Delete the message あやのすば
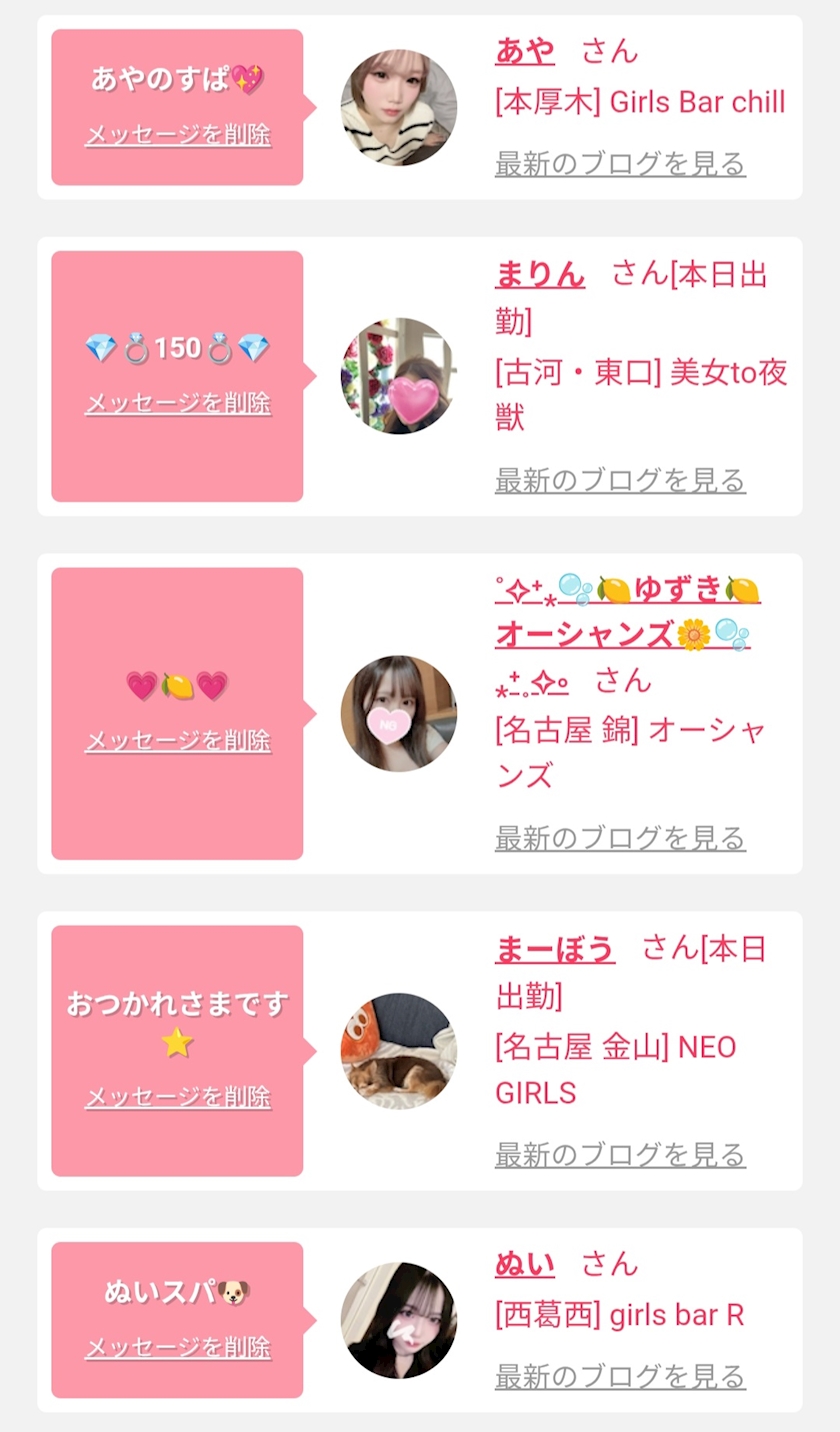This screenshot has height=1432, width=840. 178,135
